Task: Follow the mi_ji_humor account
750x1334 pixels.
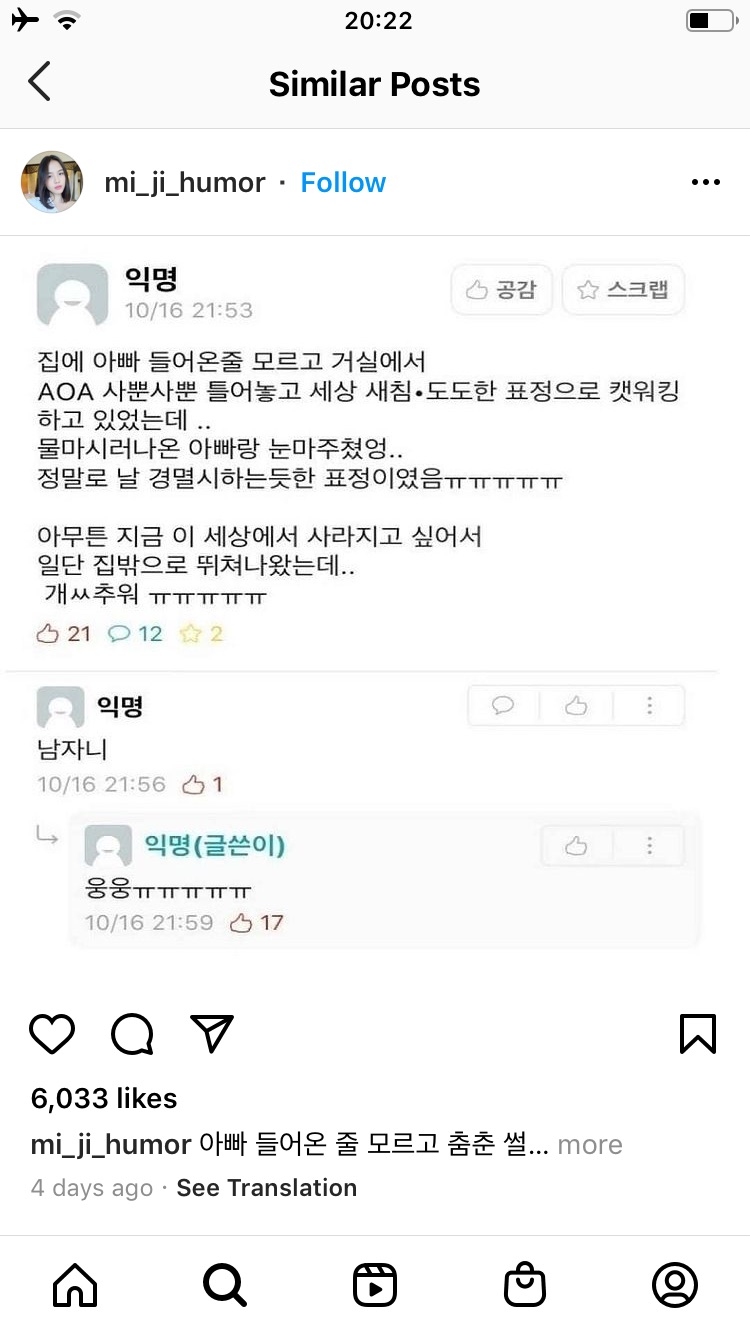Action: (343, 183)
